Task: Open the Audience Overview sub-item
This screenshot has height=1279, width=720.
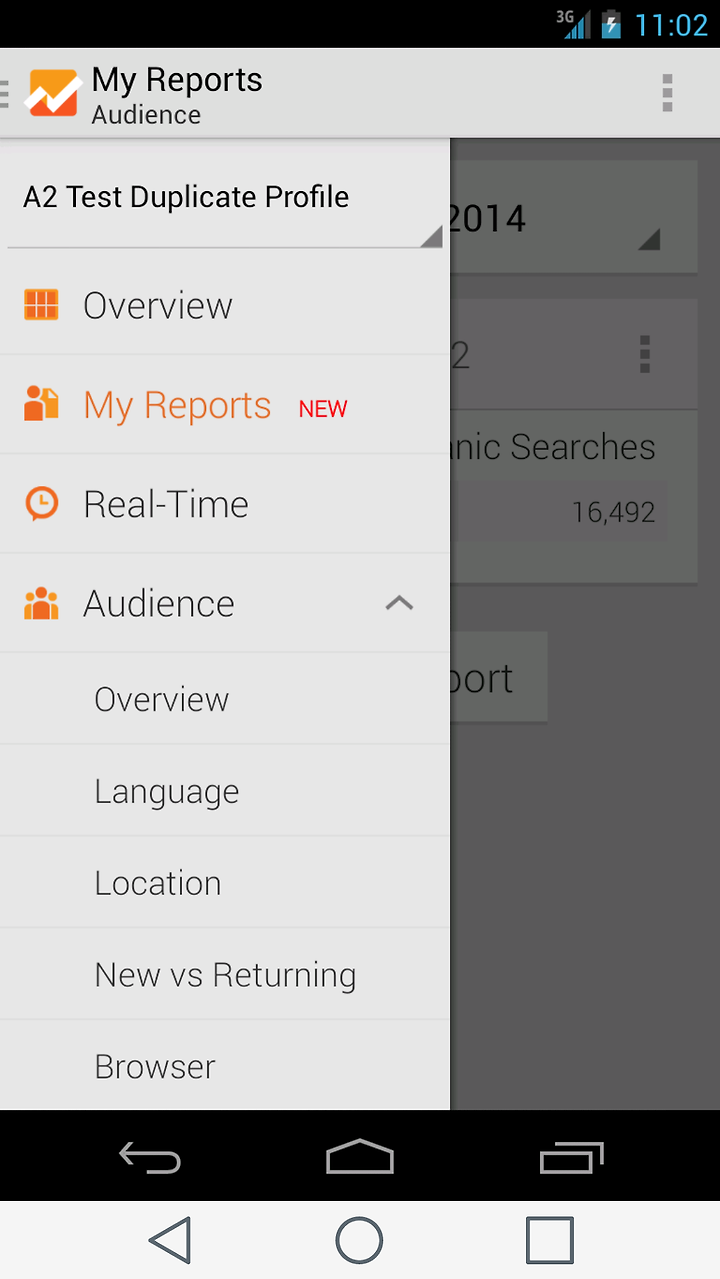Action: [225, 699]
